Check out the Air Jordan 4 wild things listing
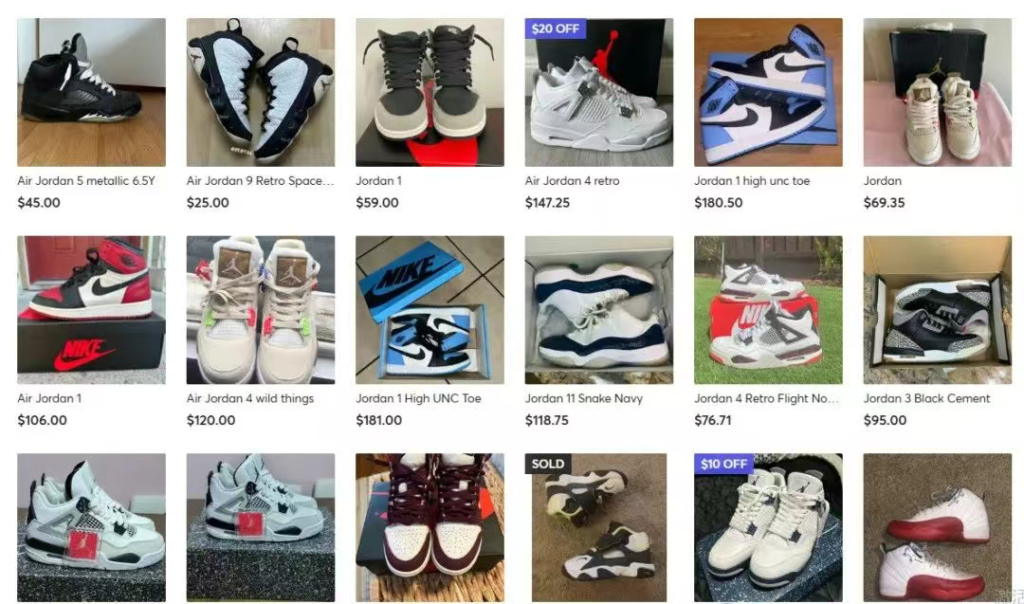 pos(260,310)
